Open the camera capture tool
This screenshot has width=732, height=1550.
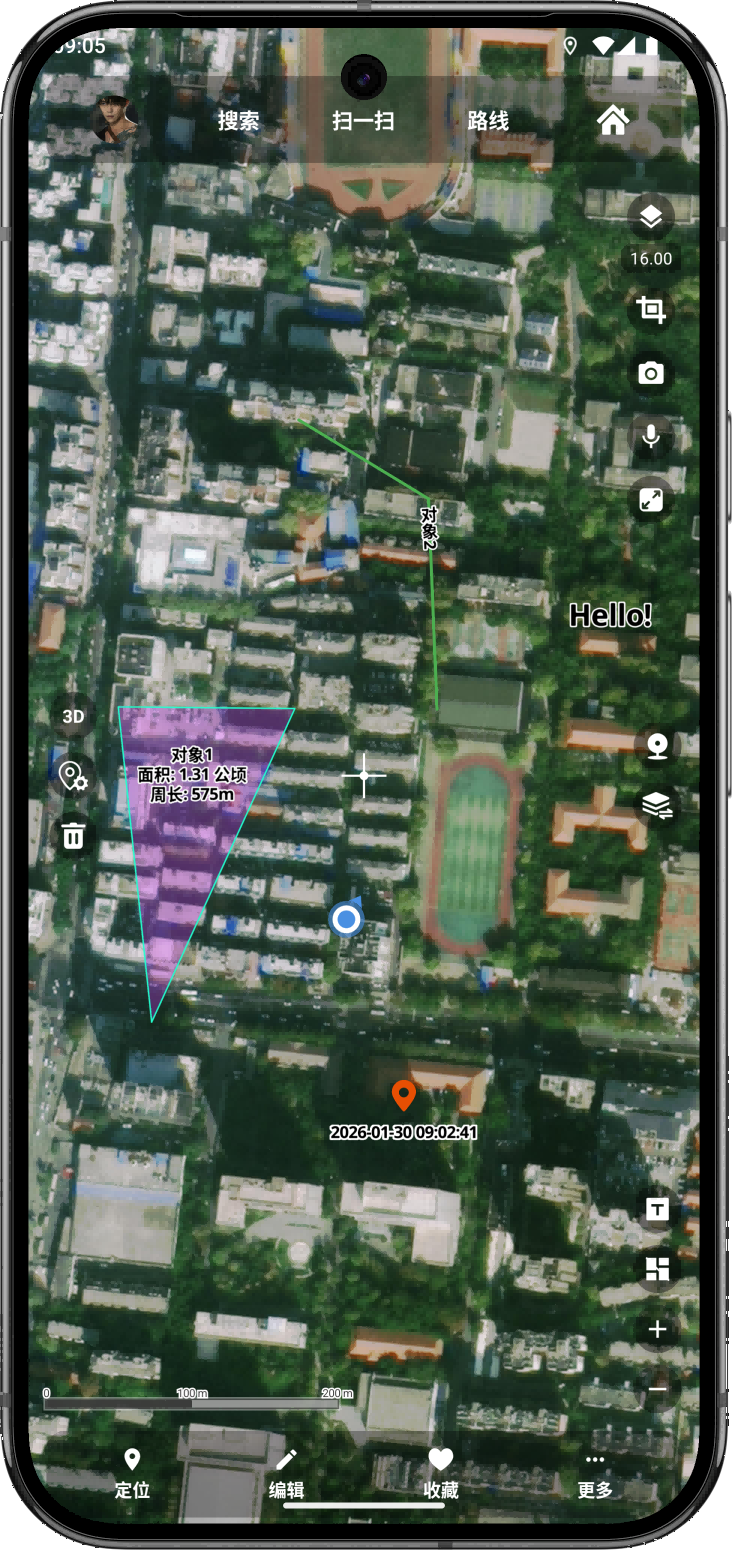click(652, 373)
